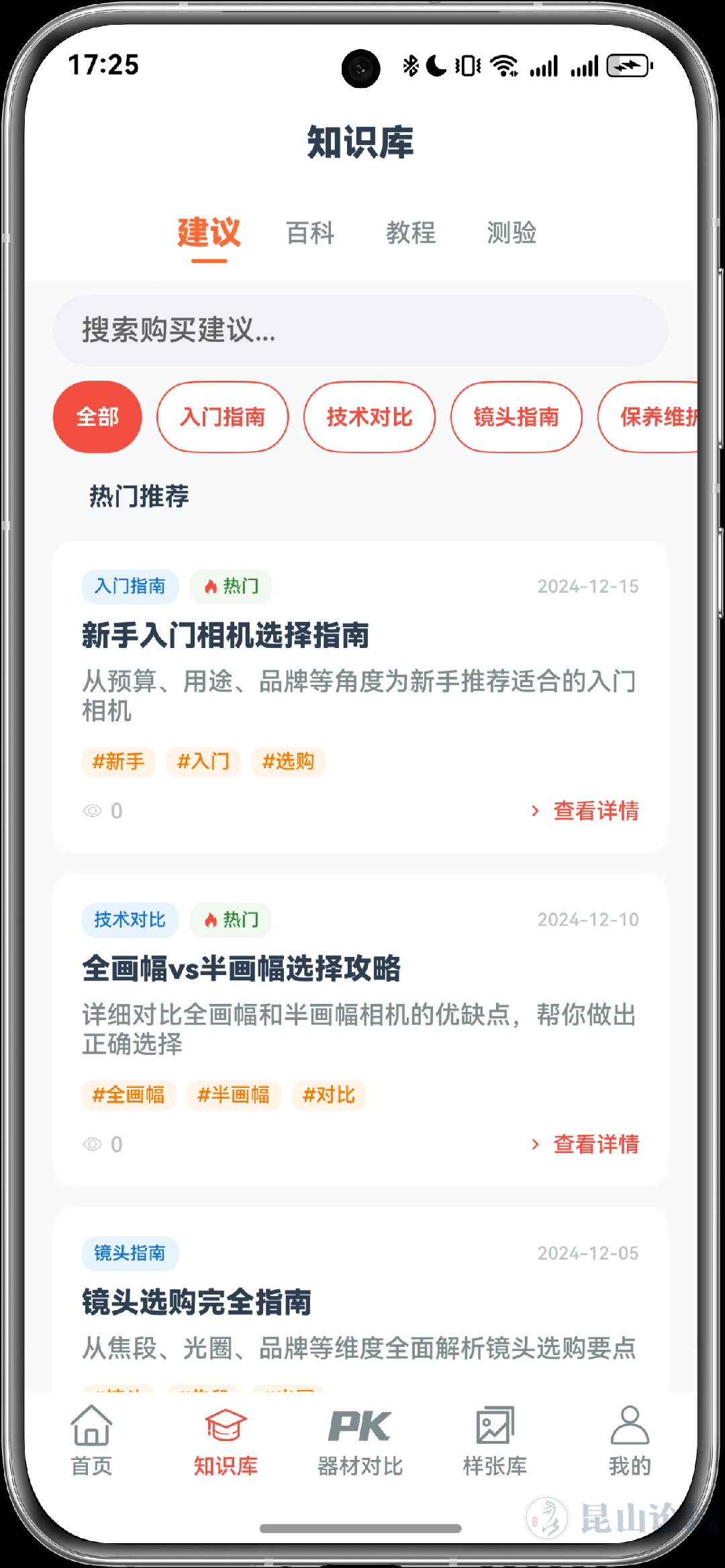
Task: Switch to the 百科 tab
Action: (x=310, y=233)
